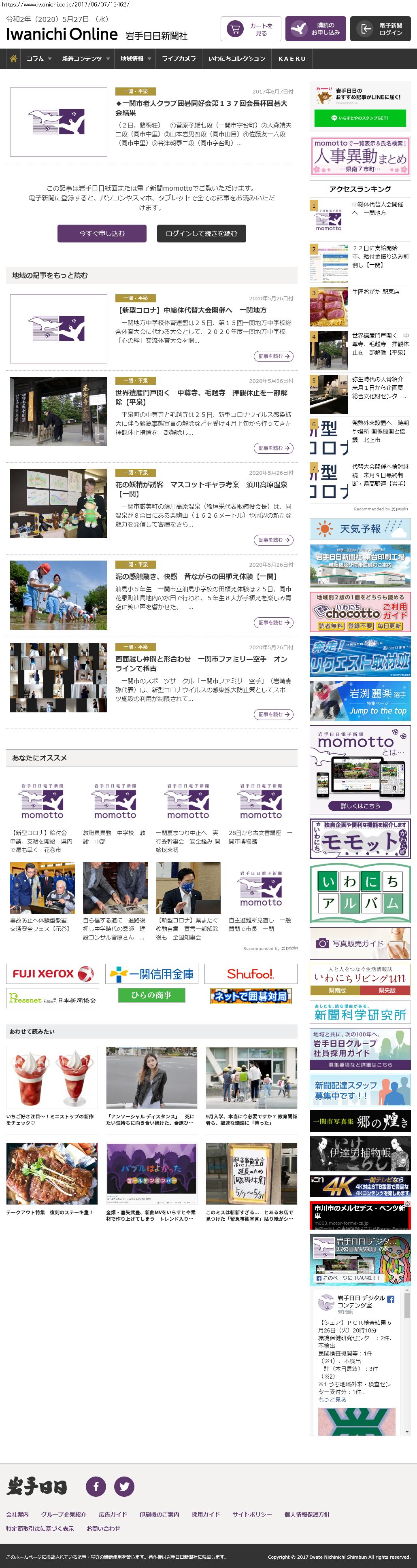Tap 記事を読む under 泥の感触驚き article
This screenshot has height=1568, width=417.
(x=273, y=623)
